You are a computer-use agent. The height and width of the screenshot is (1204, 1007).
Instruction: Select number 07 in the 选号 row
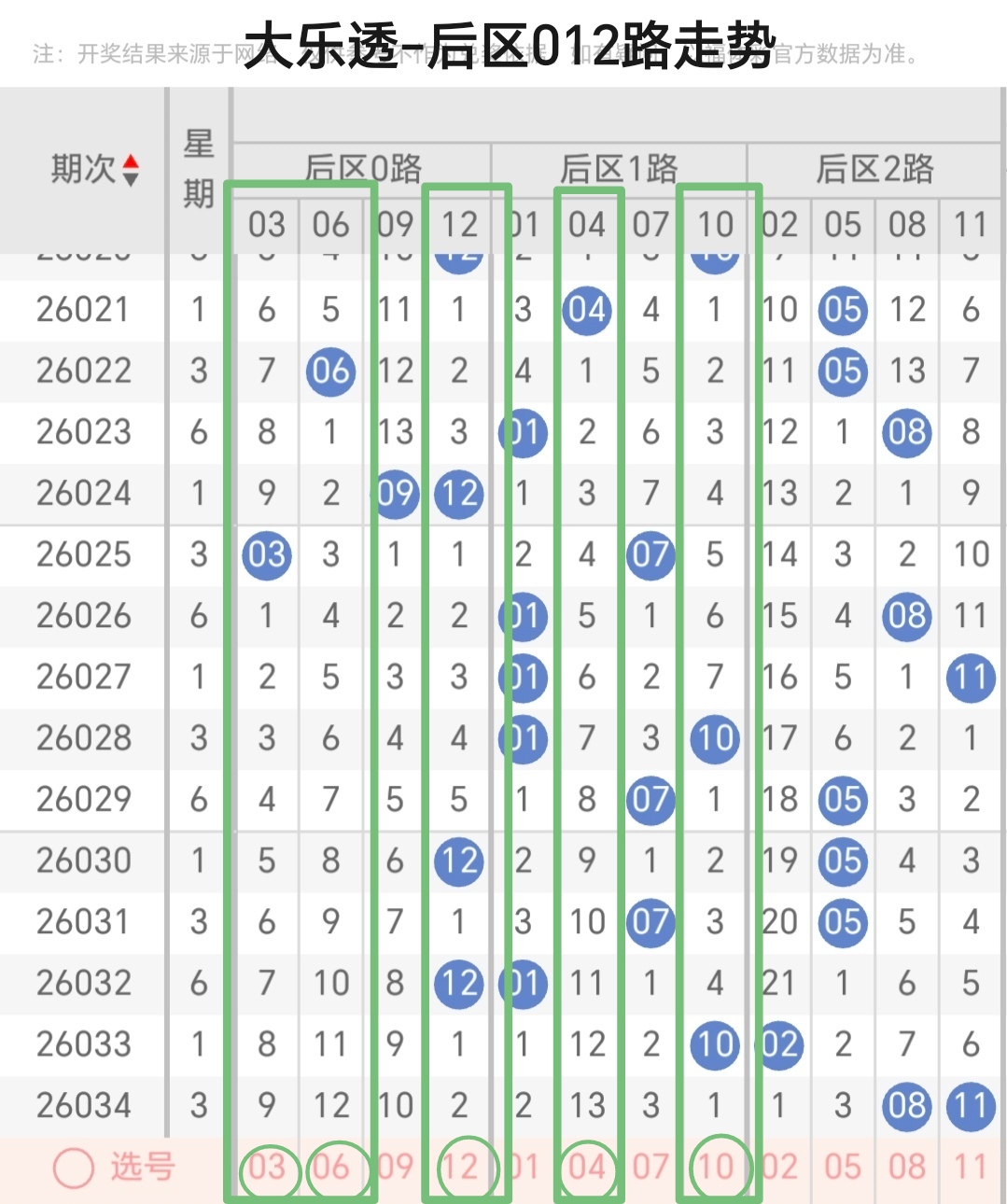650,1167
